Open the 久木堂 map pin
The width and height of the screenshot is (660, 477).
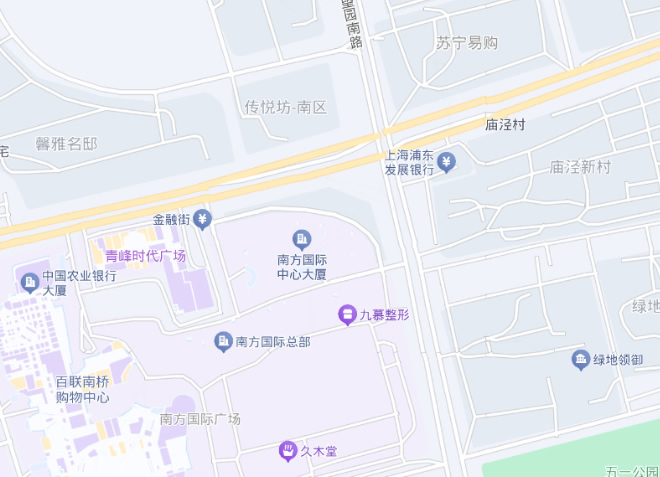(287, 452)
